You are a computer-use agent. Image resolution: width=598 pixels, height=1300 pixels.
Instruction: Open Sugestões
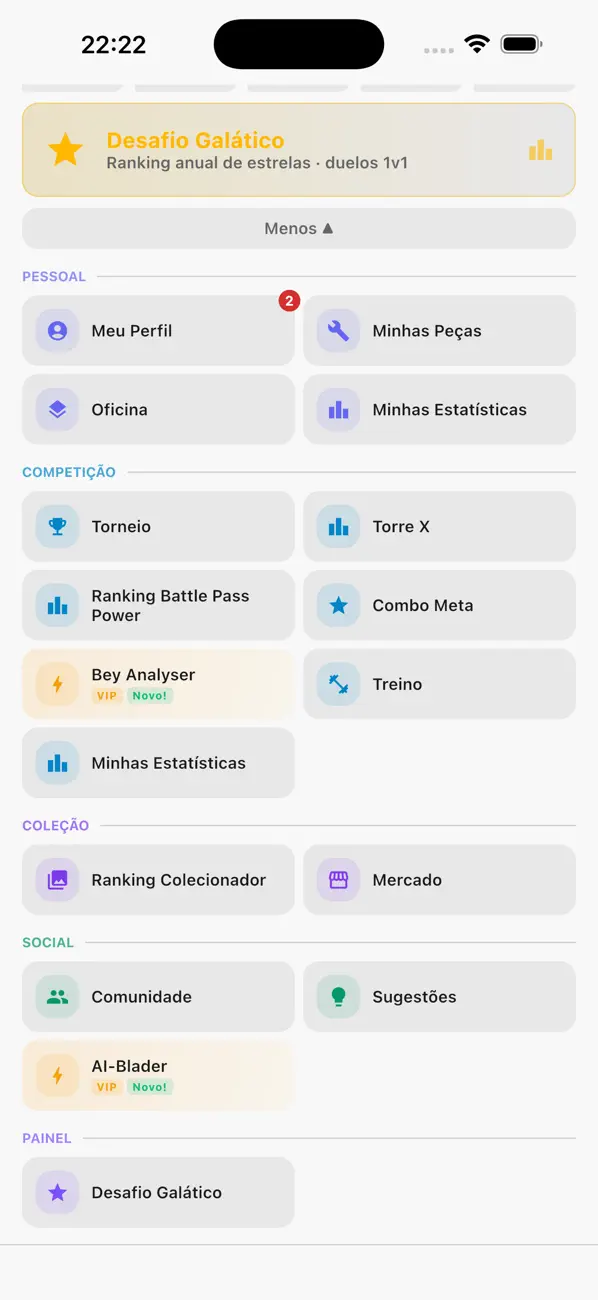click(x=440, y=997)
